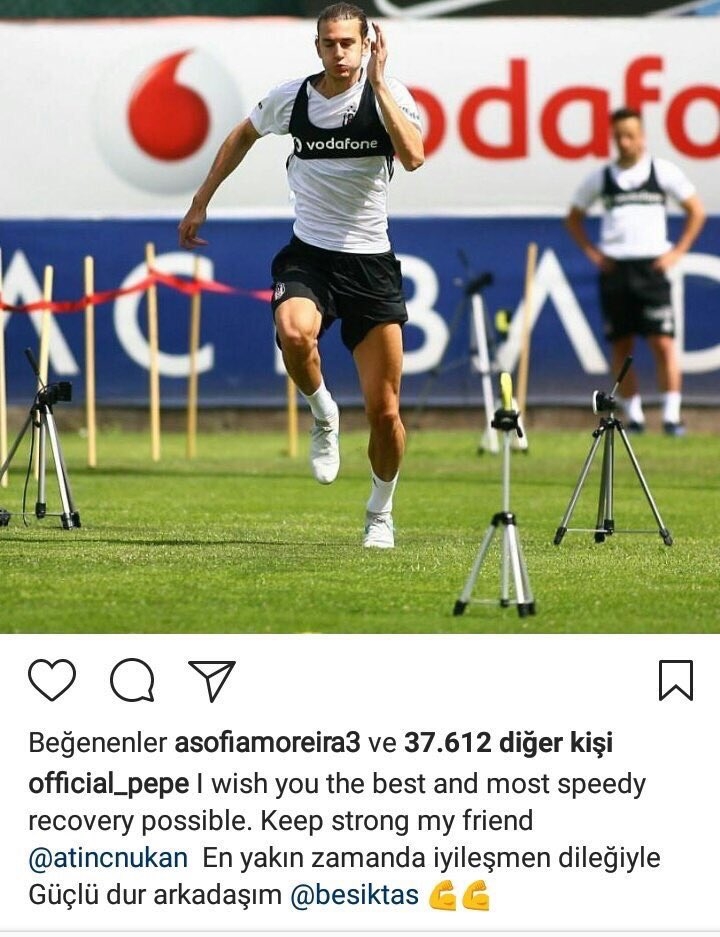
Task: Open comments on this post
Action: click(x=132, y=681)
